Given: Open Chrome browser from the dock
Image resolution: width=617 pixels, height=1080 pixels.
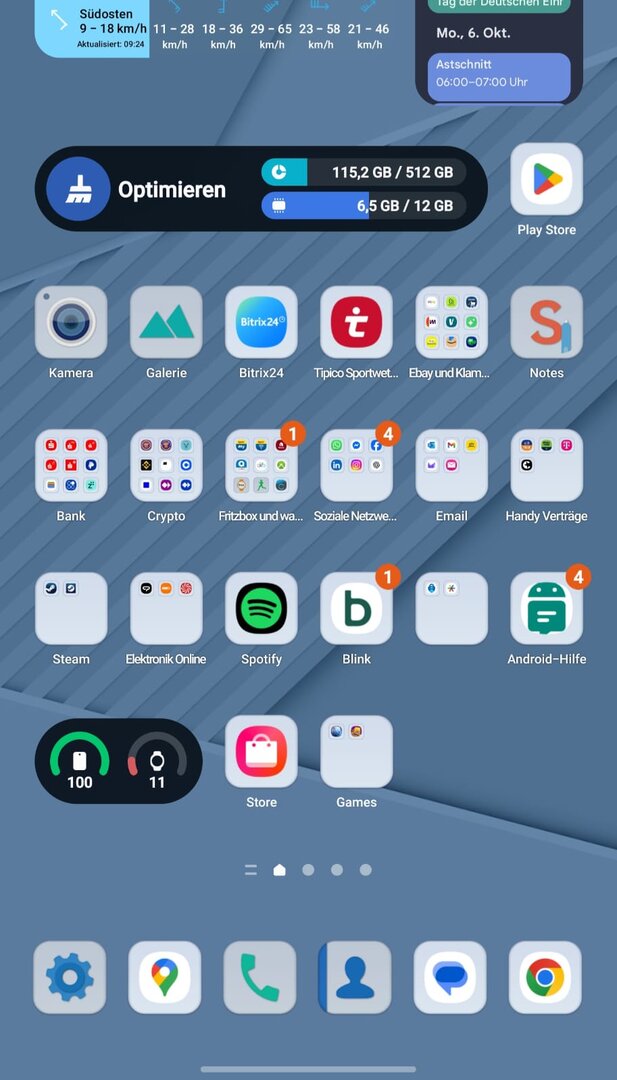Looking at the screenshot, I should click(x=545, y=977).
